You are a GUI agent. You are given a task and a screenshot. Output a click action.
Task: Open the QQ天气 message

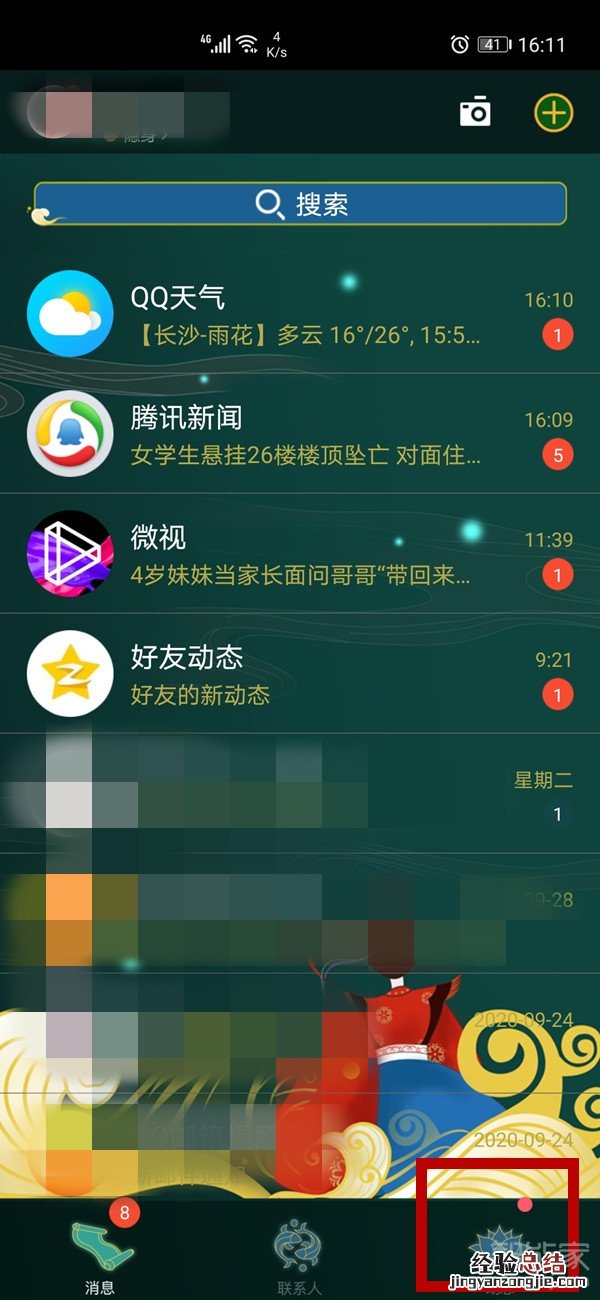300,314
